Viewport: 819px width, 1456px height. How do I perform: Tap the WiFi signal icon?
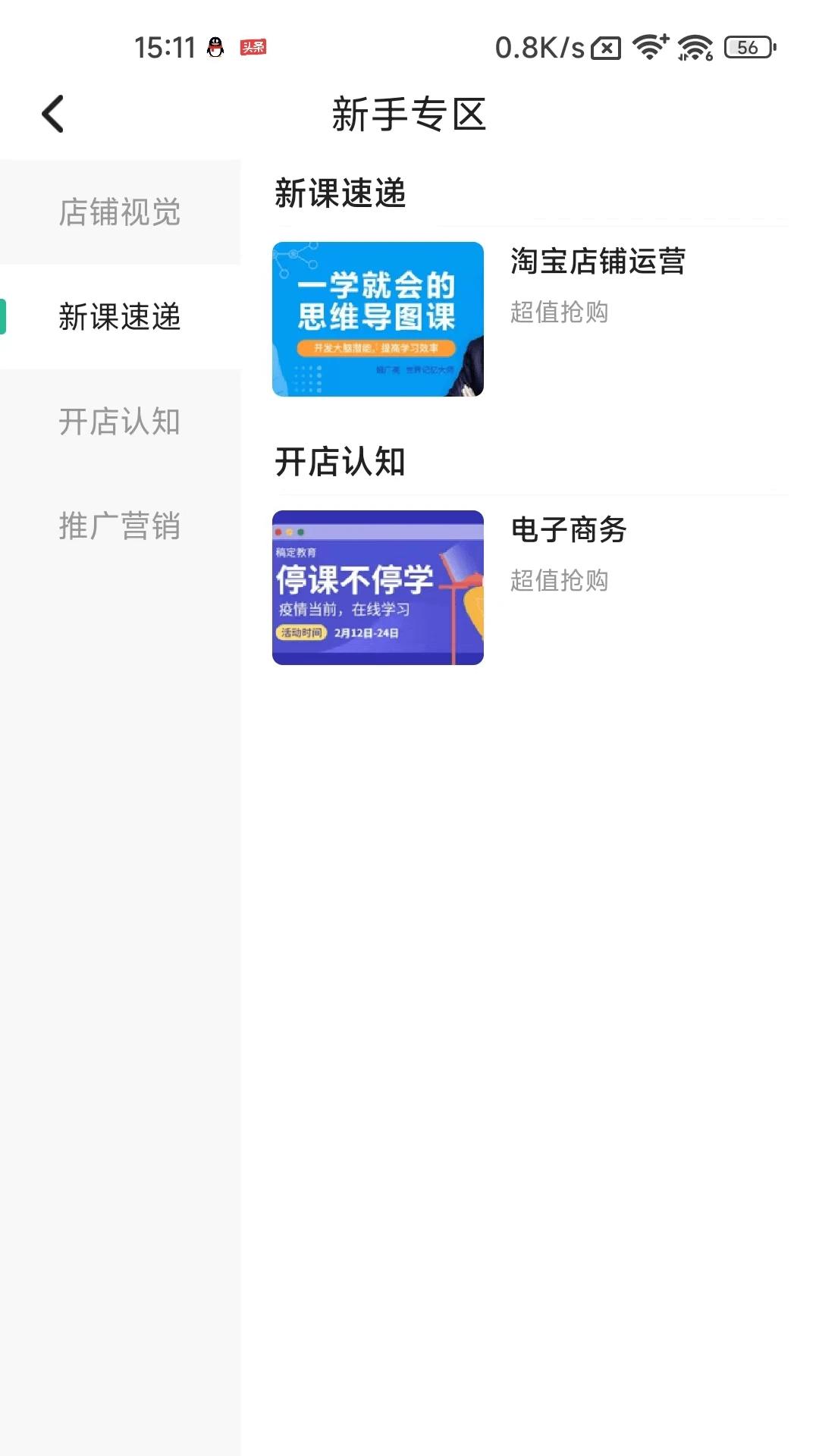tap(648, 47)
